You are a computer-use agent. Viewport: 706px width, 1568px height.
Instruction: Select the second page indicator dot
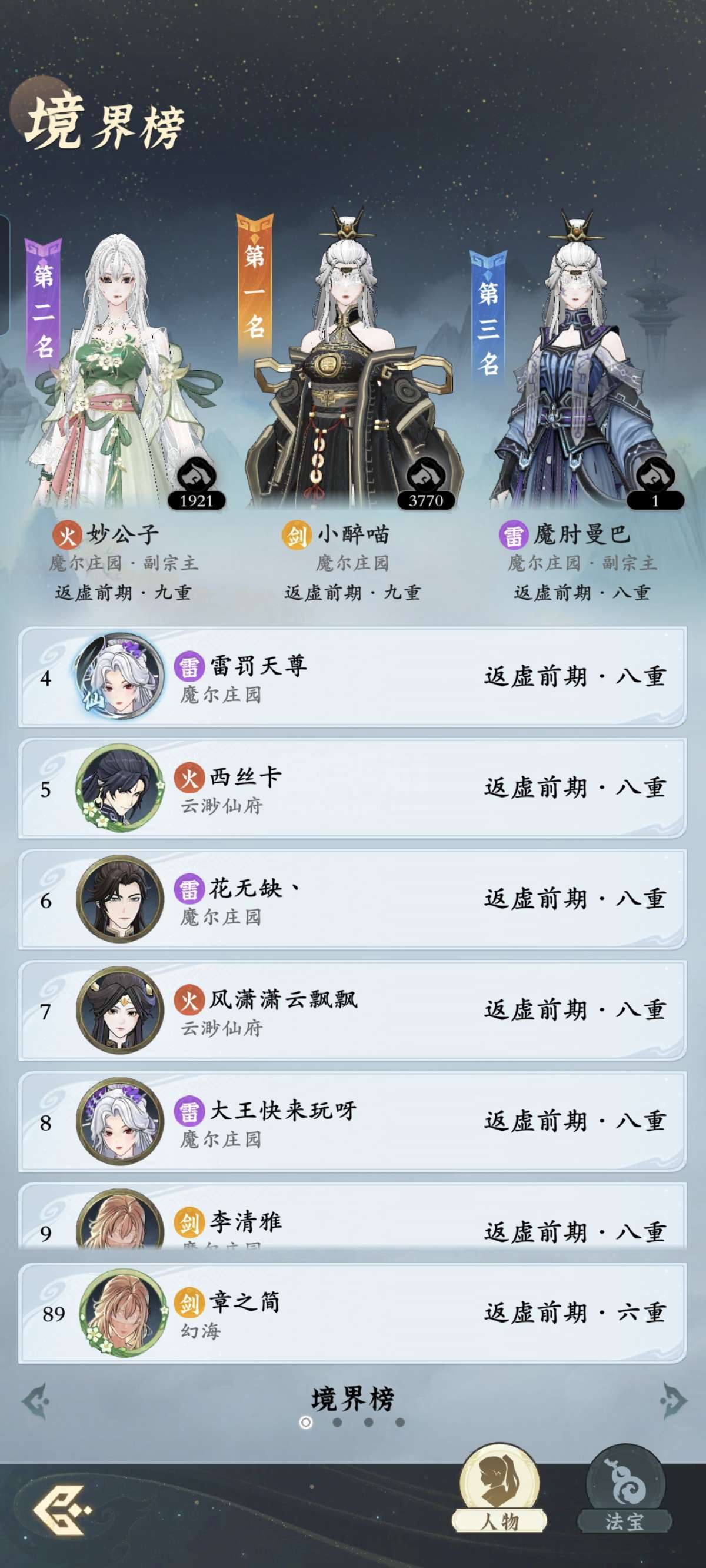pos(337,1423)
